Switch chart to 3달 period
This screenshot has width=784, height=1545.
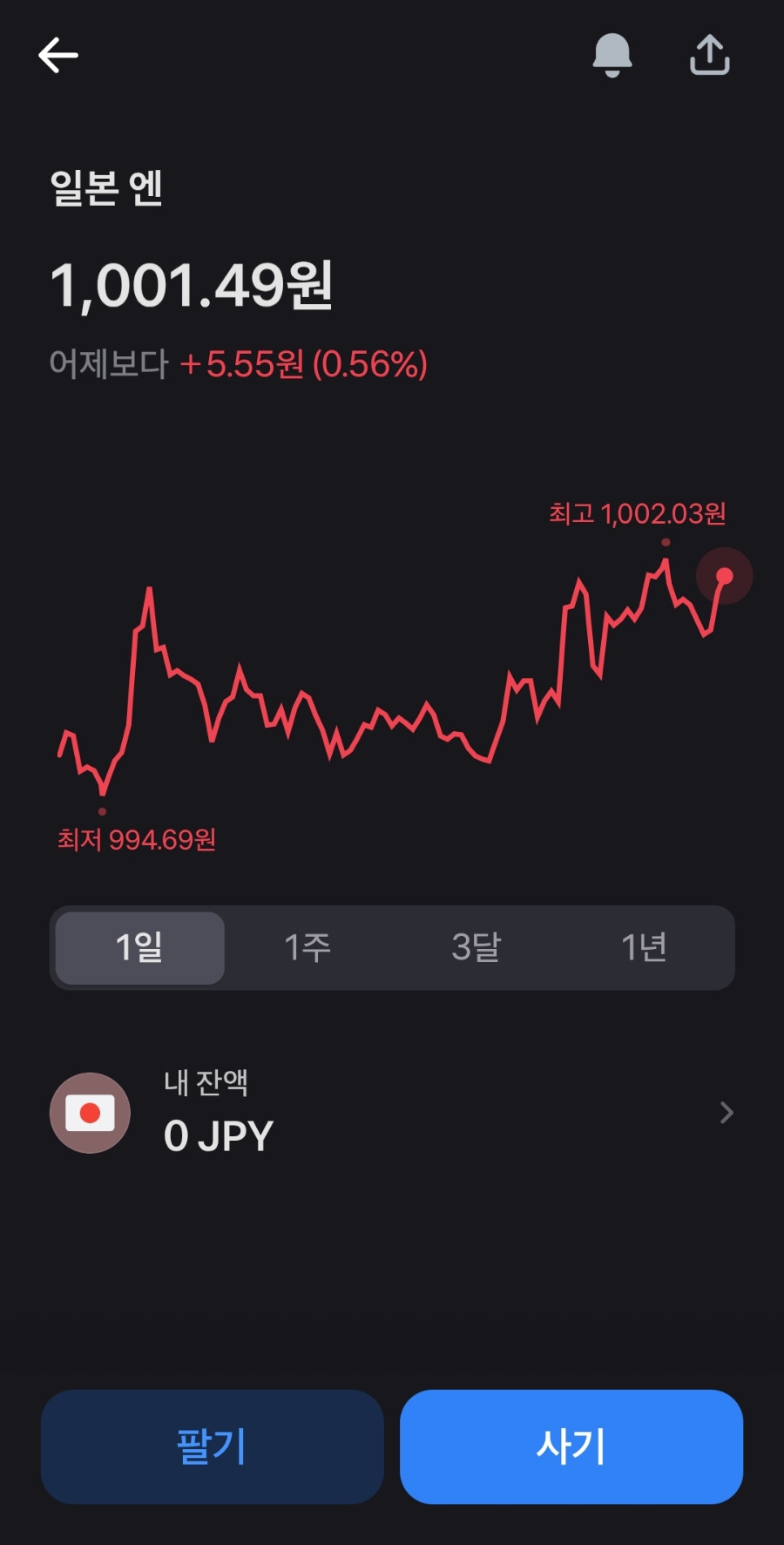pos(476,948)
